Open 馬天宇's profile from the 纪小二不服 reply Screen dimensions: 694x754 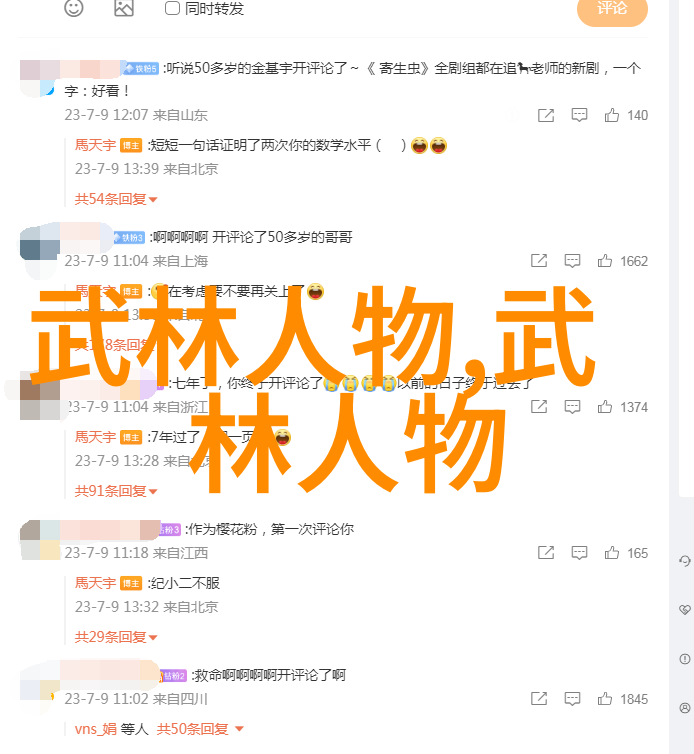(95, 583)
